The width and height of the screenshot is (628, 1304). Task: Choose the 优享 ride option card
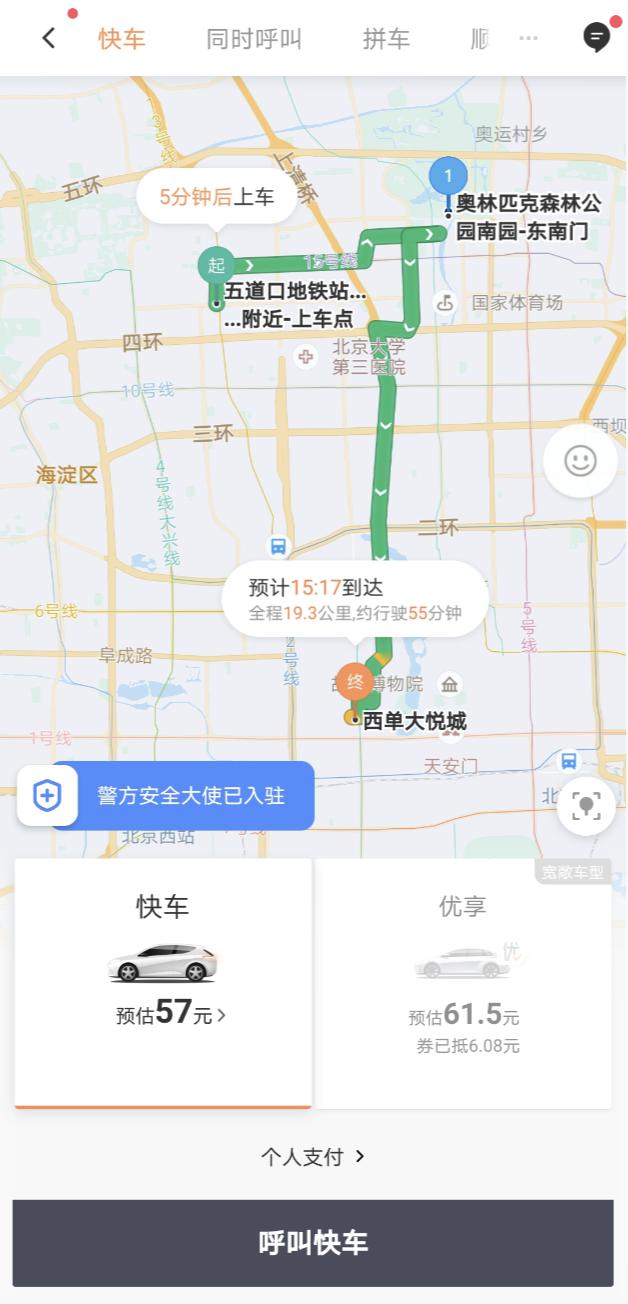[x=463, y=982]
